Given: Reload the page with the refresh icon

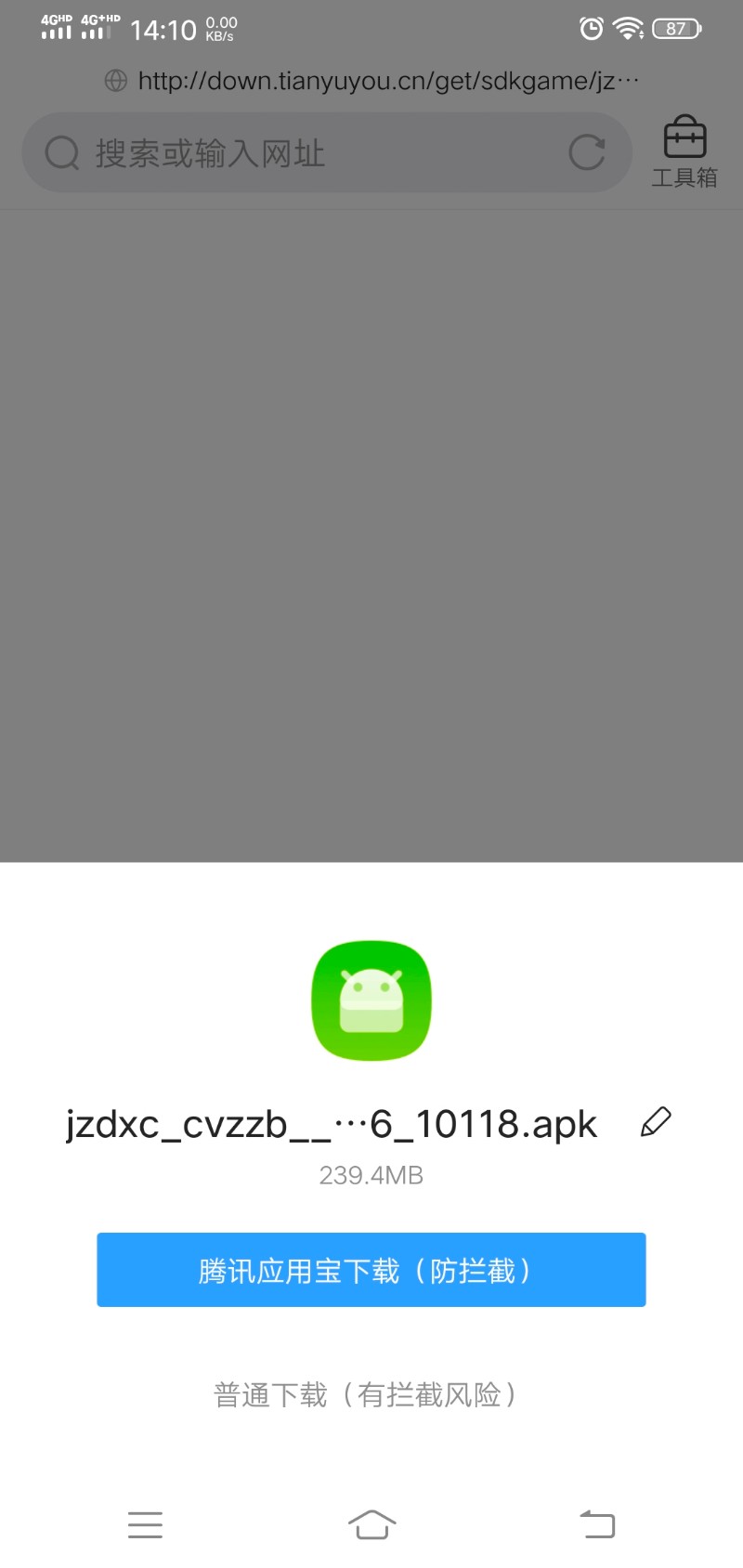Looking at the screenshot, I should tap(587, 152).
